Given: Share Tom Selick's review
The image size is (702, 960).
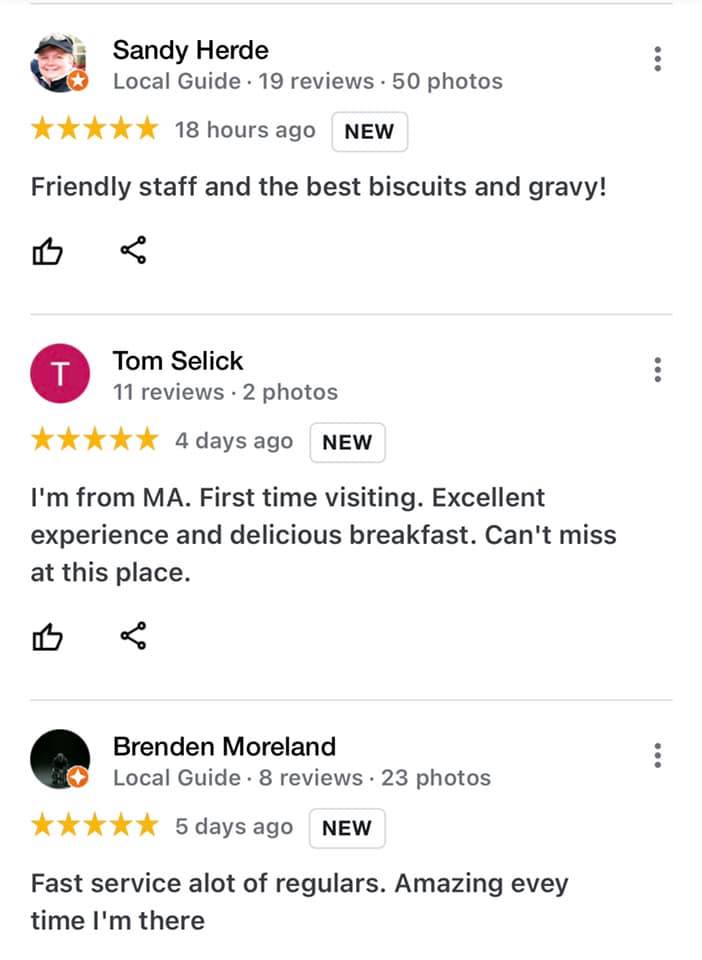Looking at the screenshot, I should 133,635.
